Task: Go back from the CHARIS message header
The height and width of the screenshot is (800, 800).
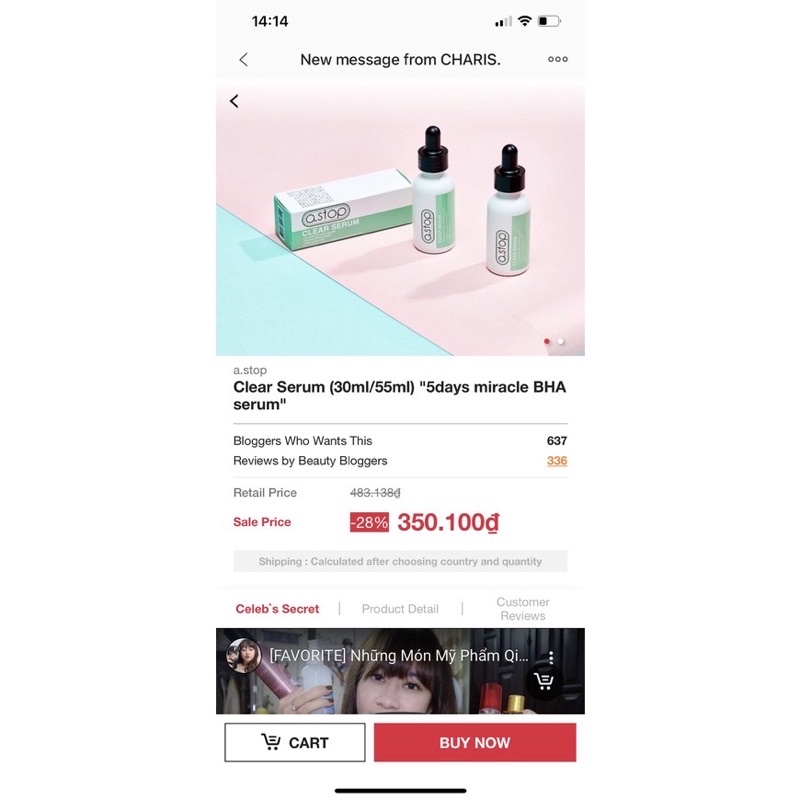Action: 243,59
